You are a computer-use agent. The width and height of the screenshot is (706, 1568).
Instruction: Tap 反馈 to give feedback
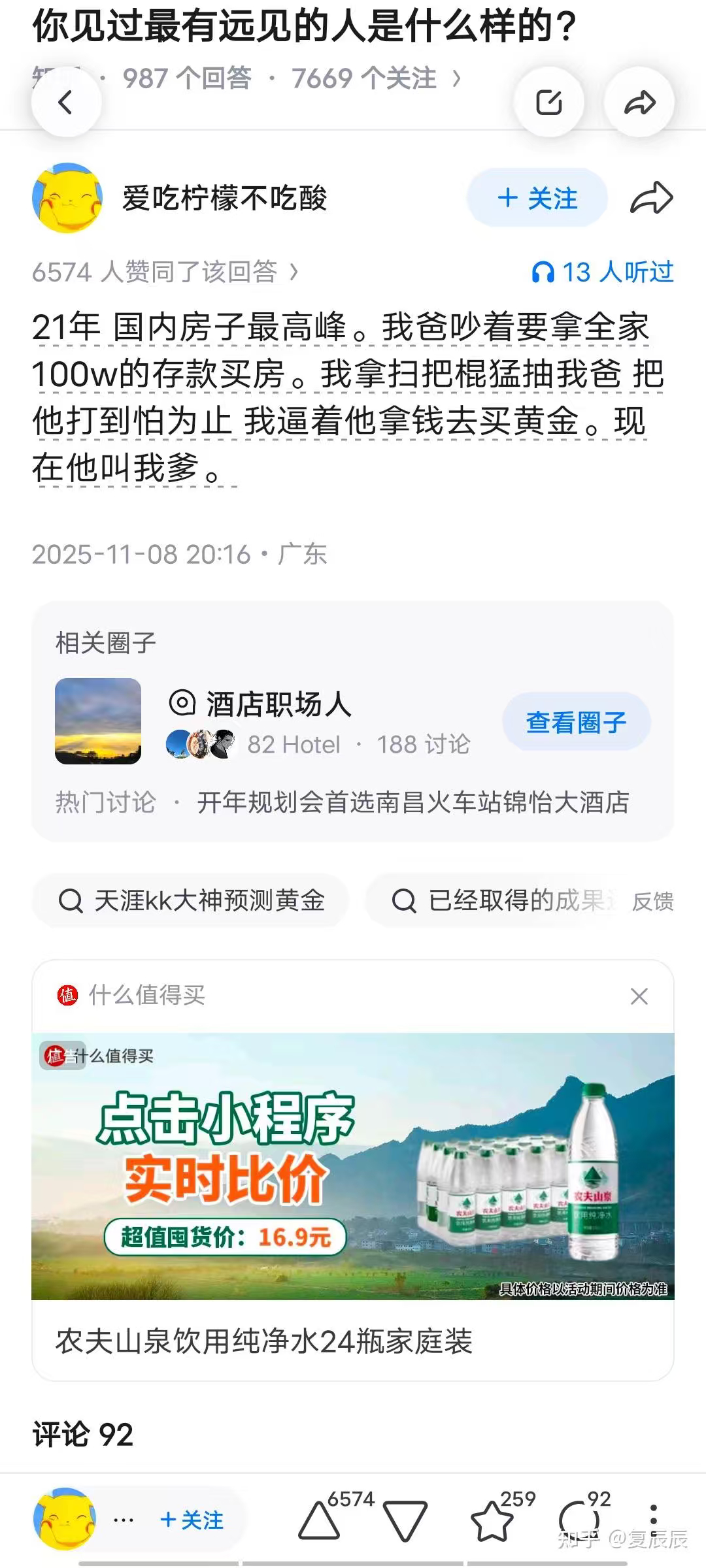652,902
